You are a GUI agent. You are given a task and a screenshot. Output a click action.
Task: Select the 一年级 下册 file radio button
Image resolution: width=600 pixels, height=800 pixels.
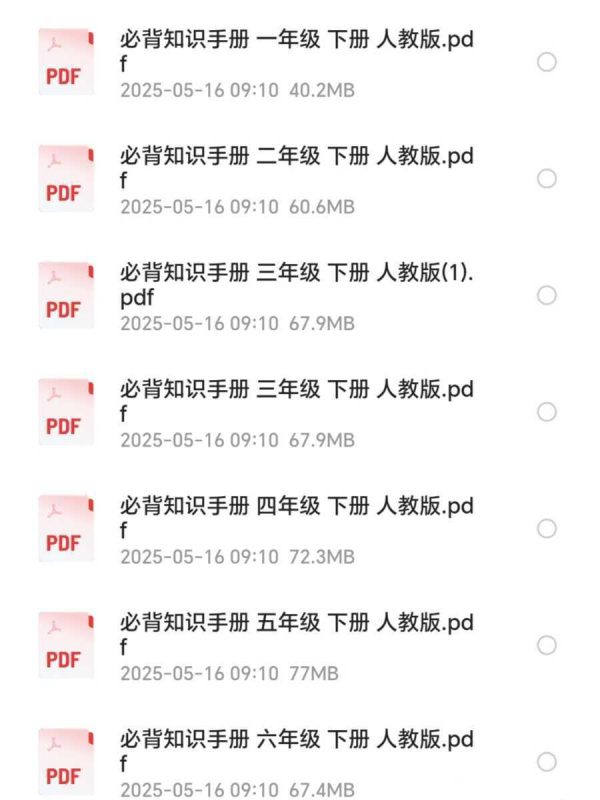(547, 62)
